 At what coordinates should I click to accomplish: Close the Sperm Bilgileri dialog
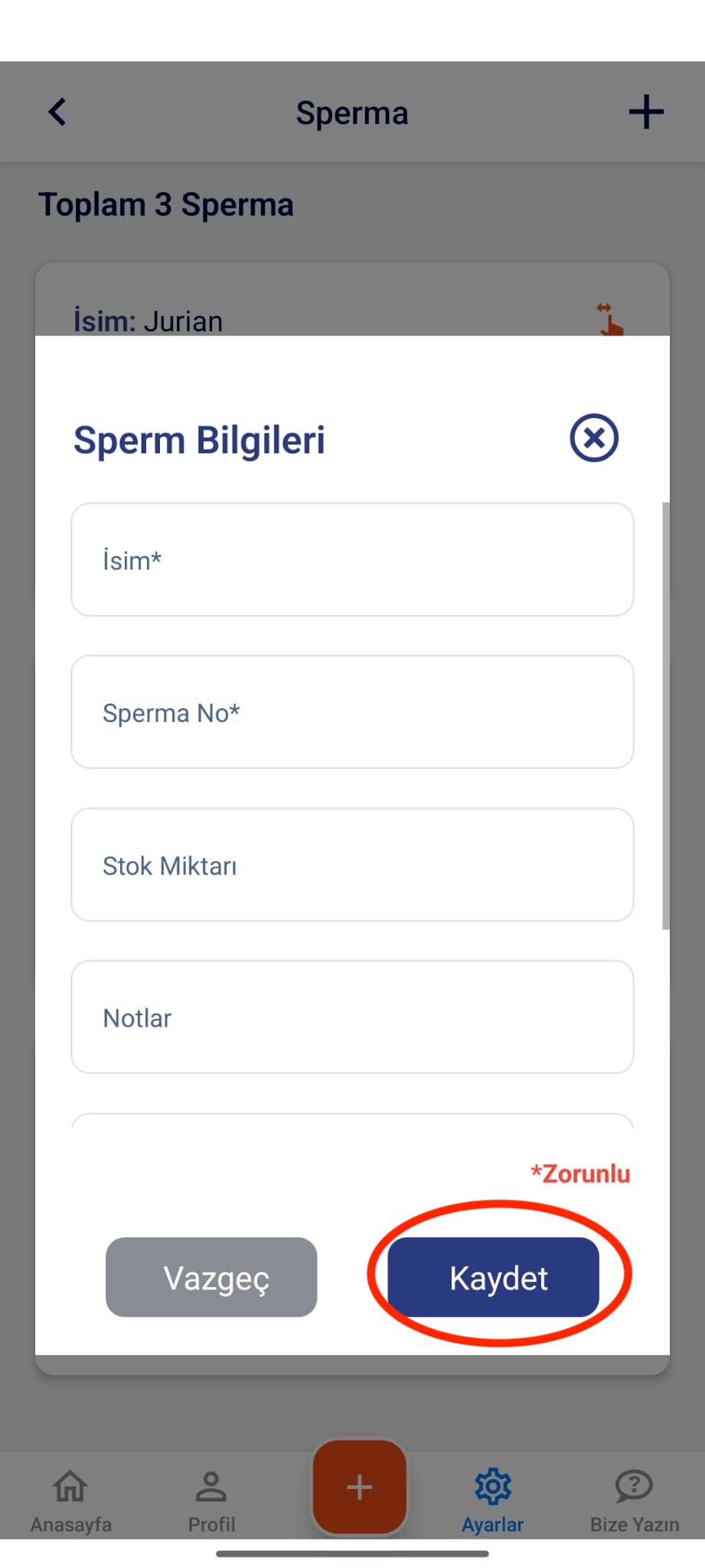tap(593, 438)
